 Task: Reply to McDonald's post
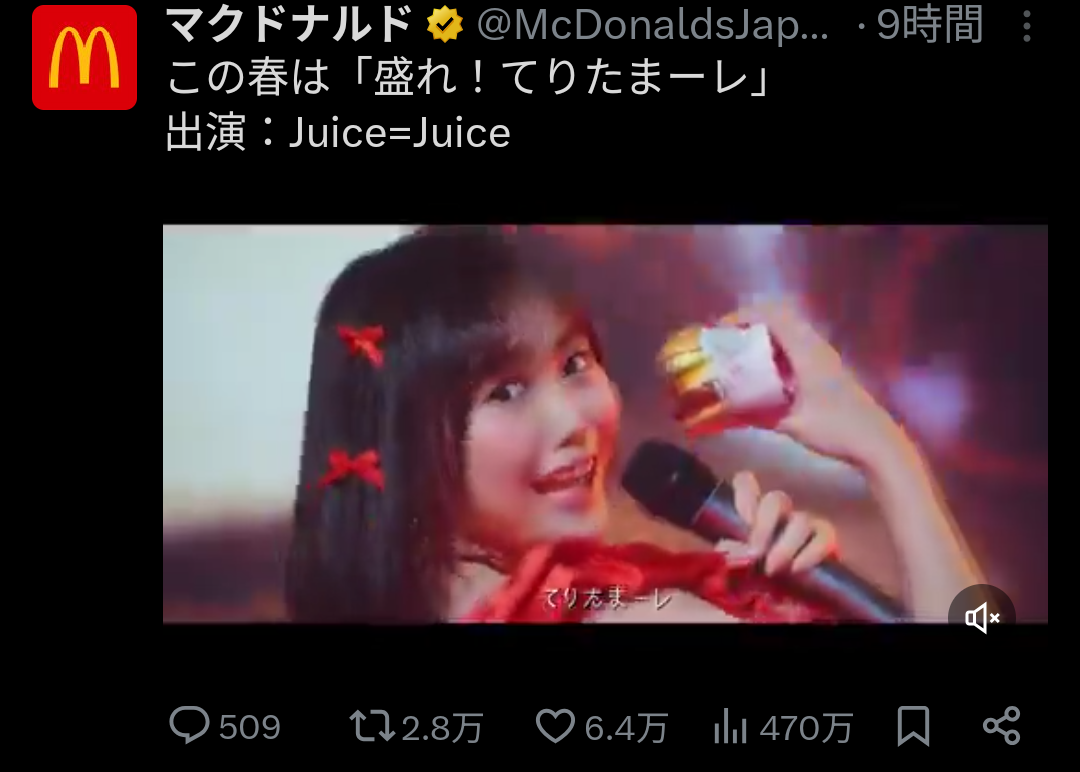190,726
